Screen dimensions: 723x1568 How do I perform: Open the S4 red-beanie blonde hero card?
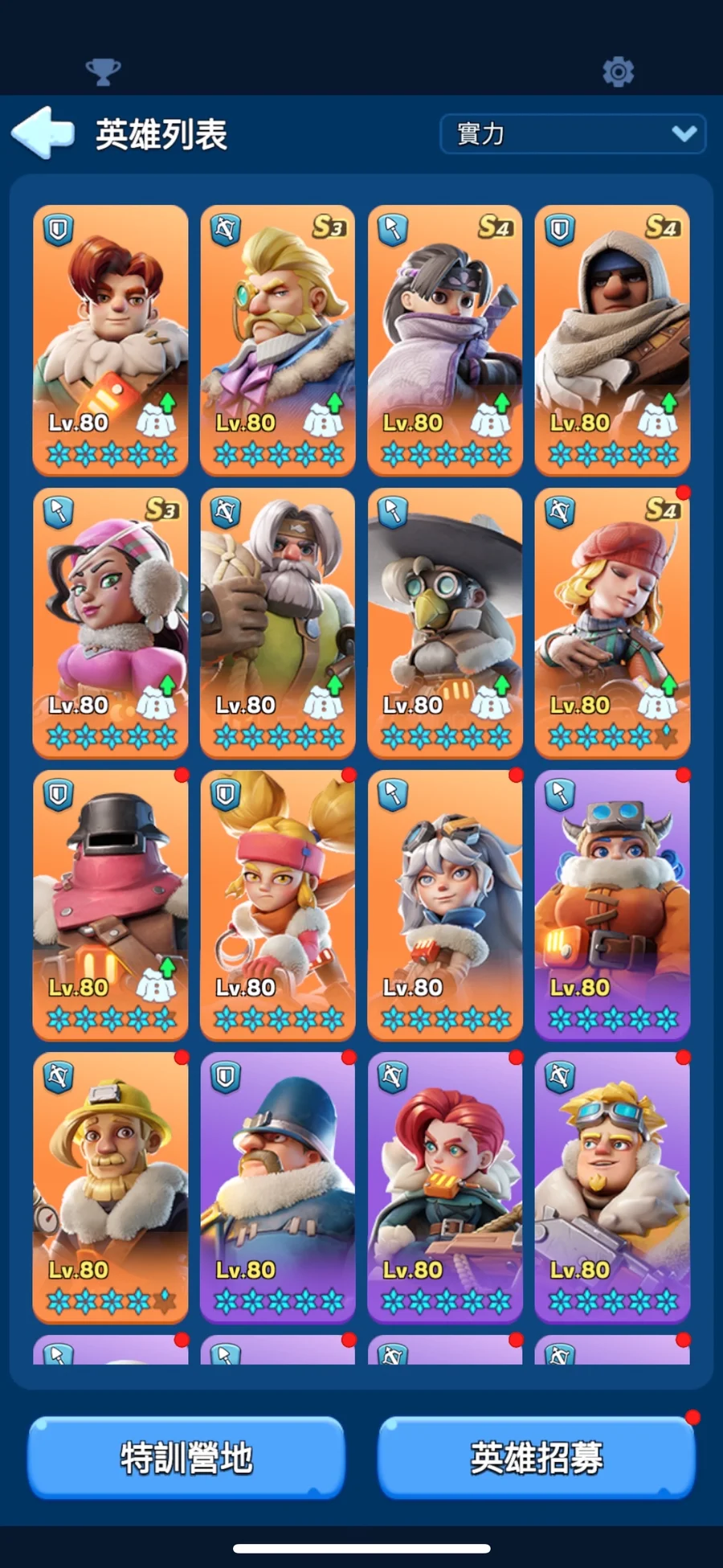(x=612, y=620)
